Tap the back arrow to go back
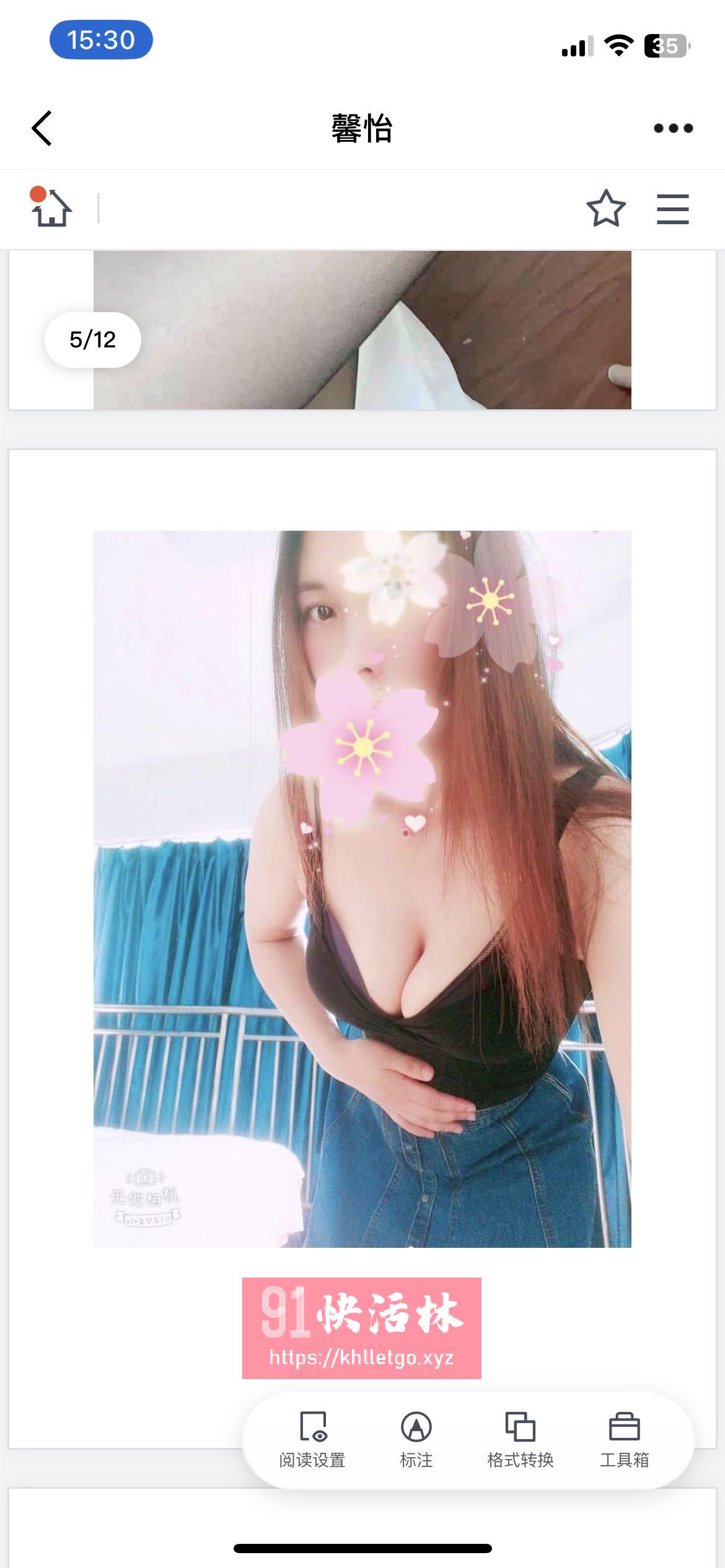The width and height of the screenshot is (725, 1568). pos(42,128)
